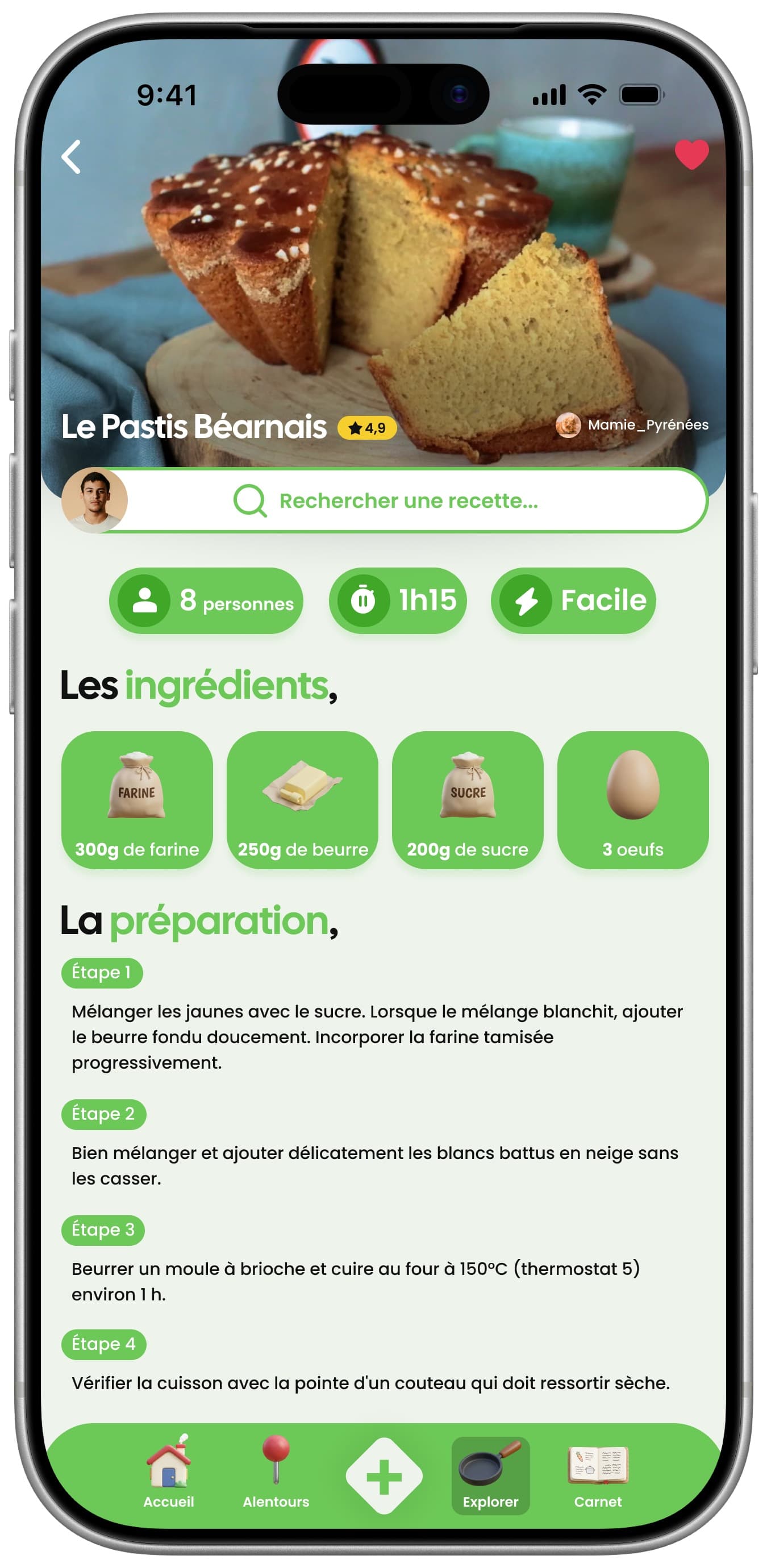767x1568 pixels.
Task: Add a new recipe with plus button
Action: (x=384, y=1475)
